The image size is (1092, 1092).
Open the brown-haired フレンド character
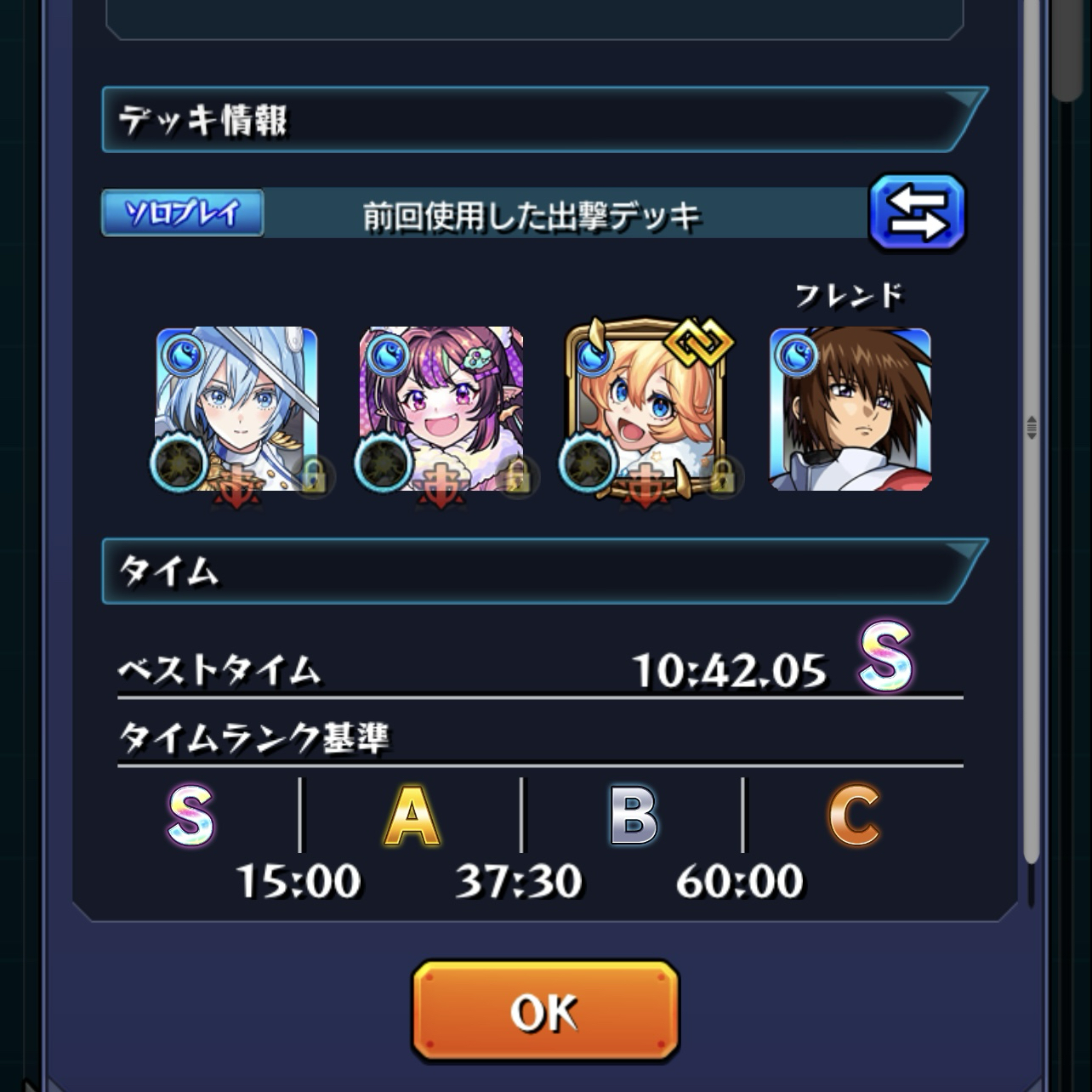point(850,409)
